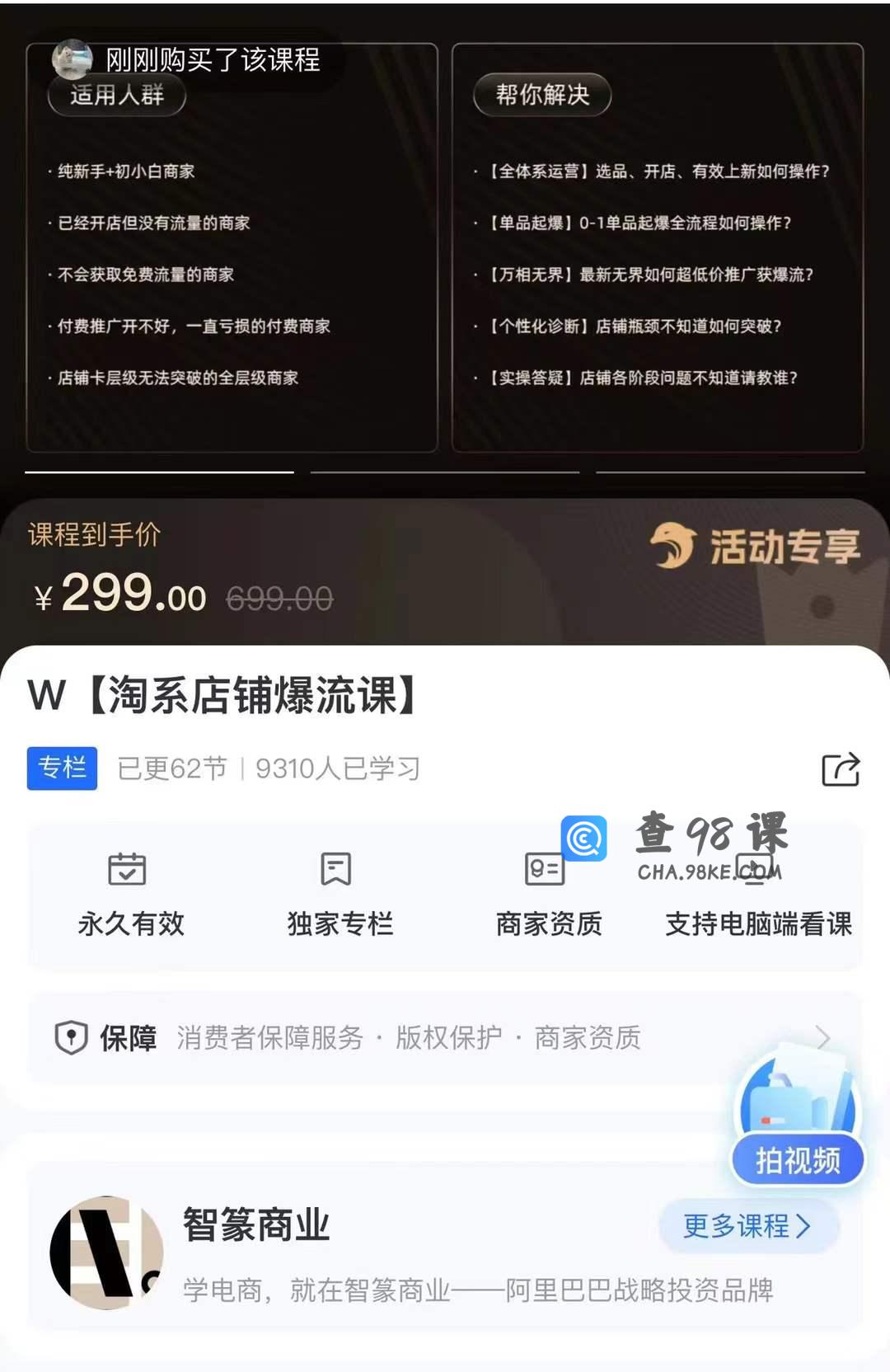
Task: Jump to the second banner slide
Action: coord(444,472)
